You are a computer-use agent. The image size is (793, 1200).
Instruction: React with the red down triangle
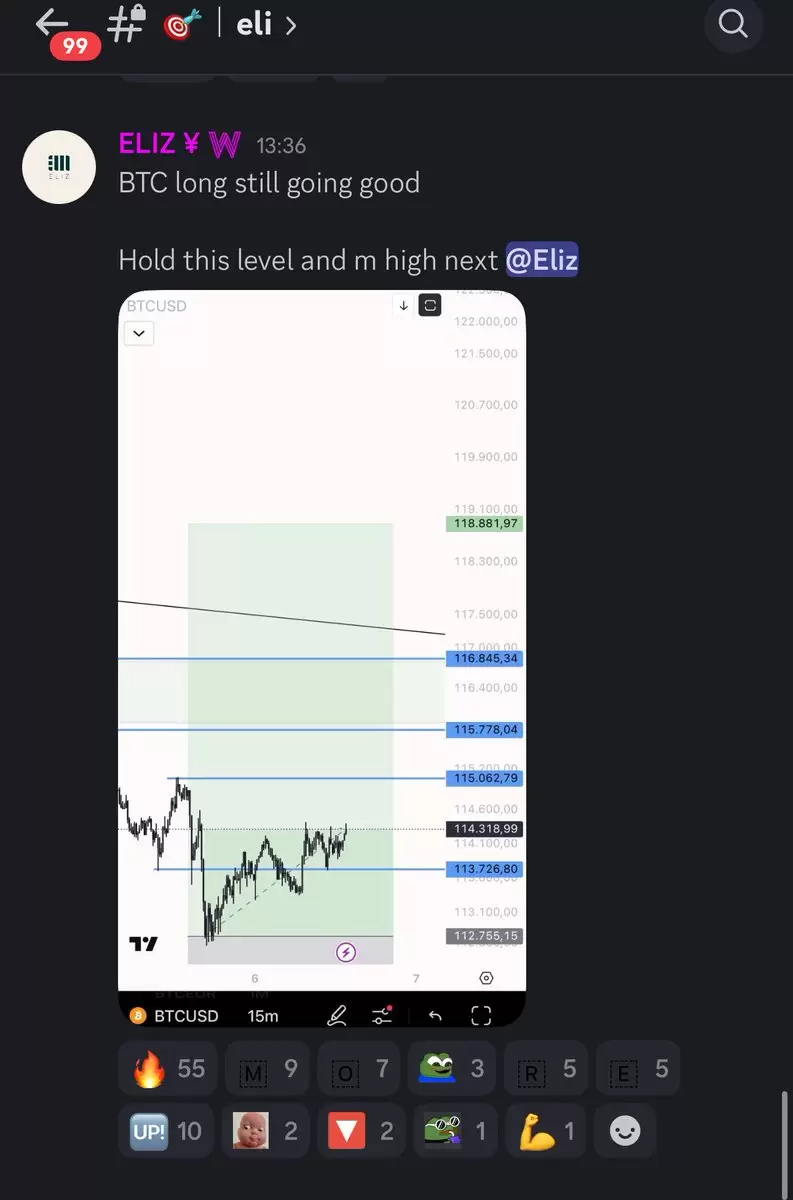pyautogui.click(x=362, y=1131)
